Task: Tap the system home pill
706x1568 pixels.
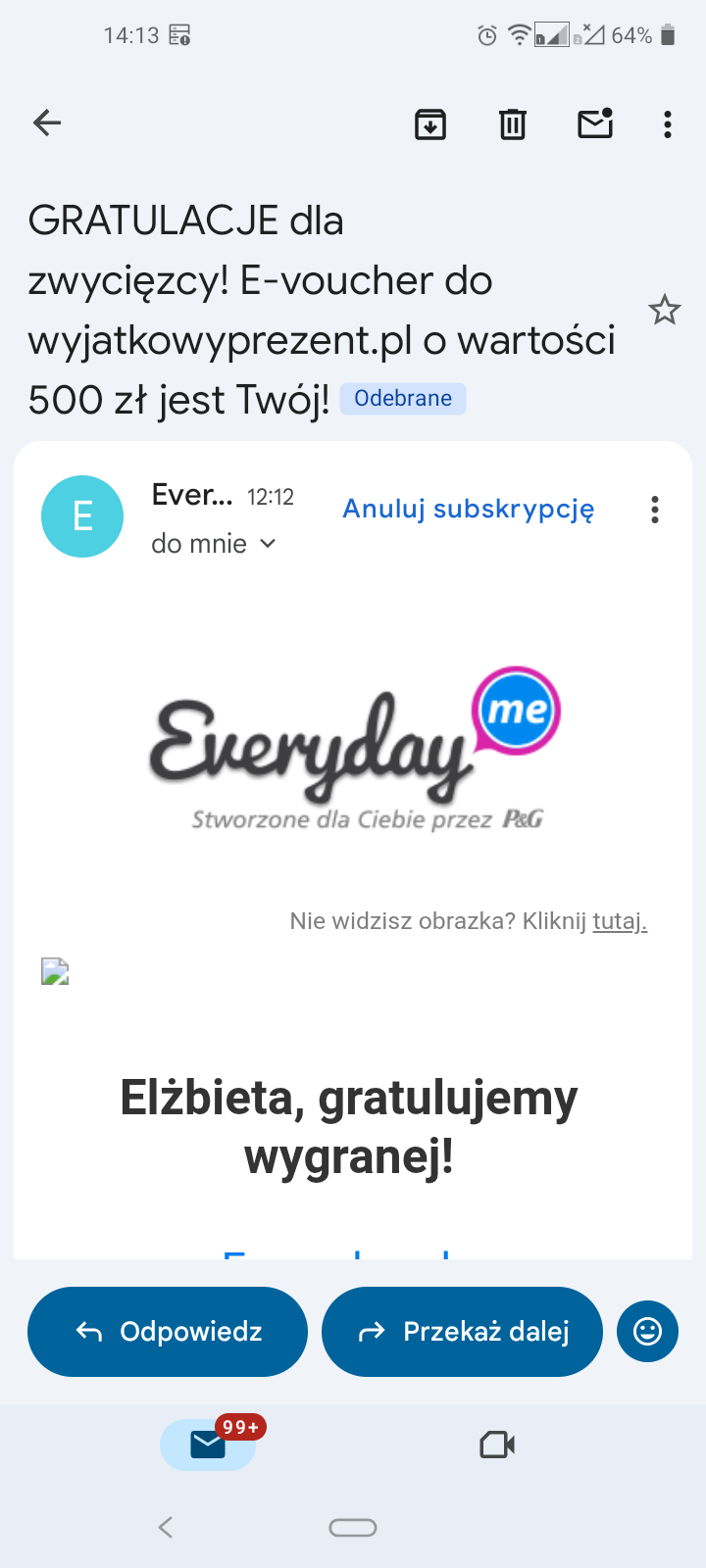Action: tap(353, 1527)
